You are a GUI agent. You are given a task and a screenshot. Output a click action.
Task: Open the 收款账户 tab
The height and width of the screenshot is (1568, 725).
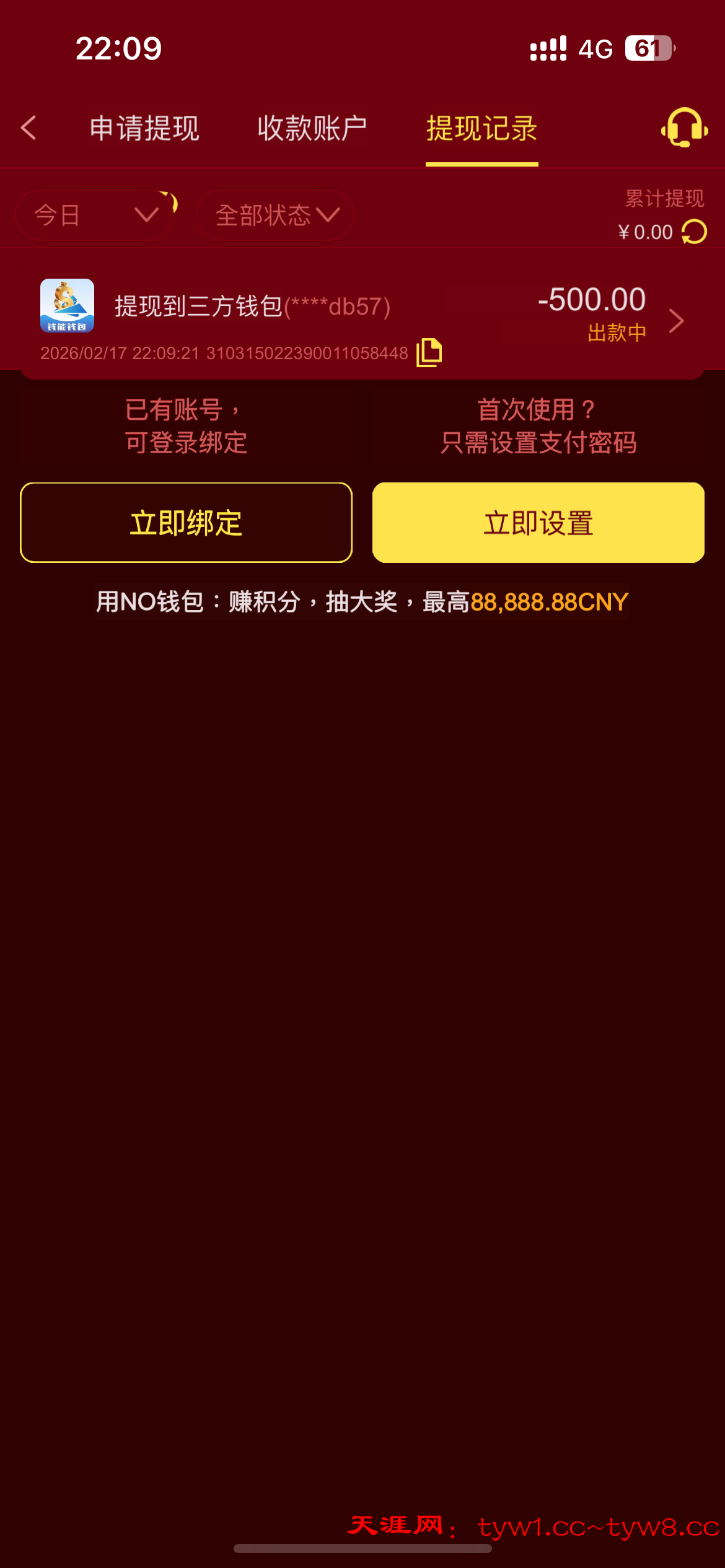pos(312,128)
